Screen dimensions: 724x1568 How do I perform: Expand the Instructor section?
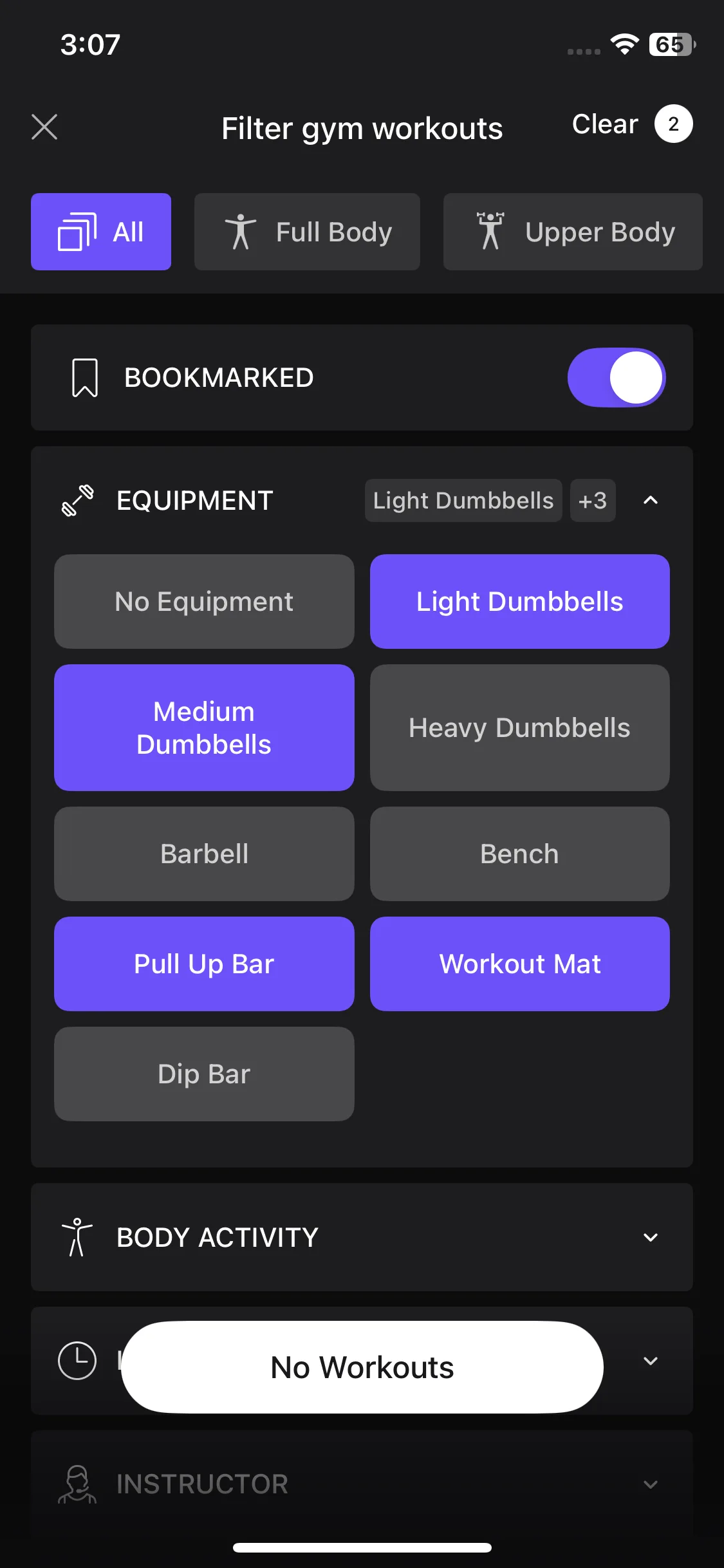[651, 1484]
